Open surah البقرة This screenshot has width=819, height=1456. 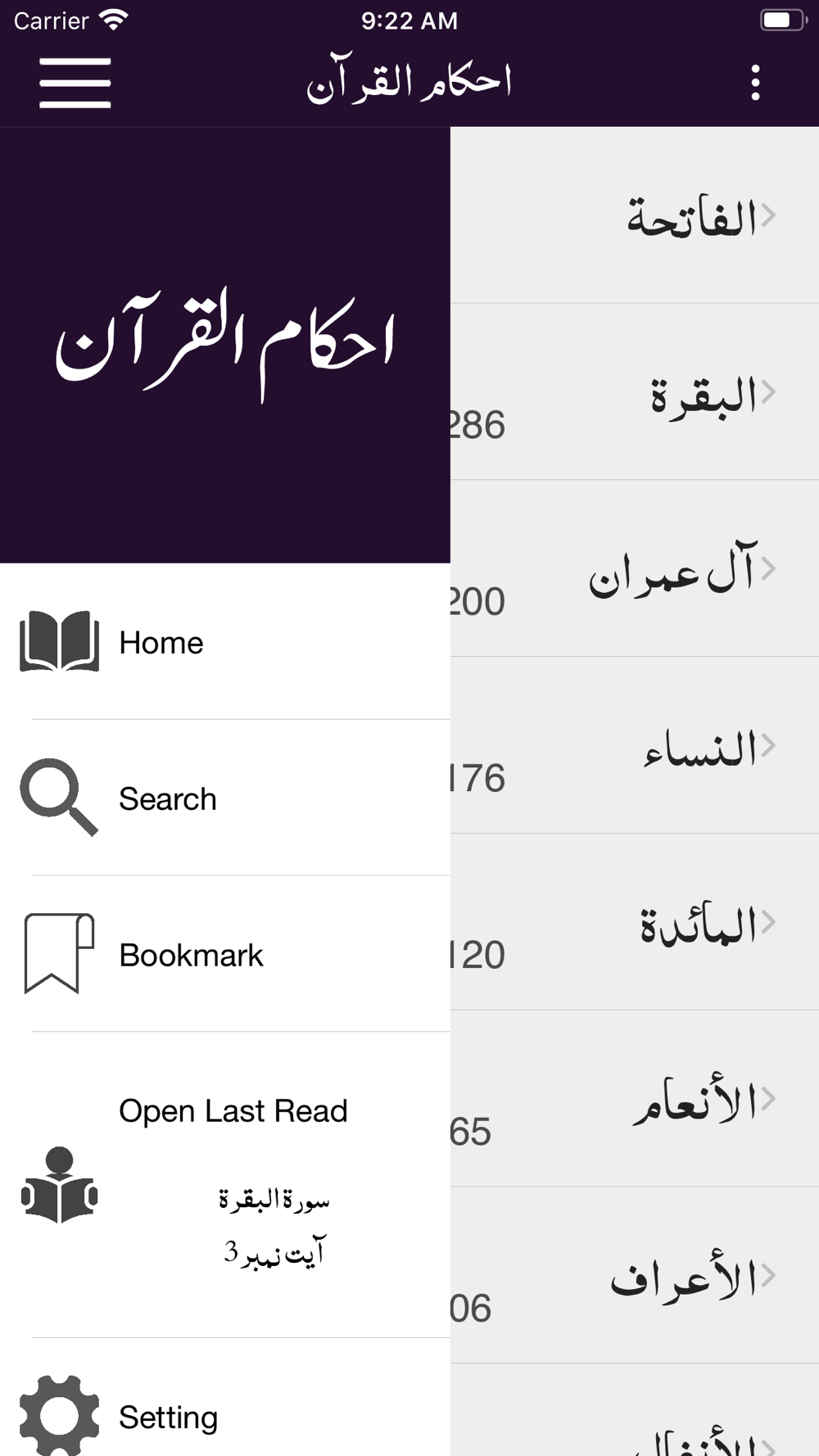pos(635,392)
